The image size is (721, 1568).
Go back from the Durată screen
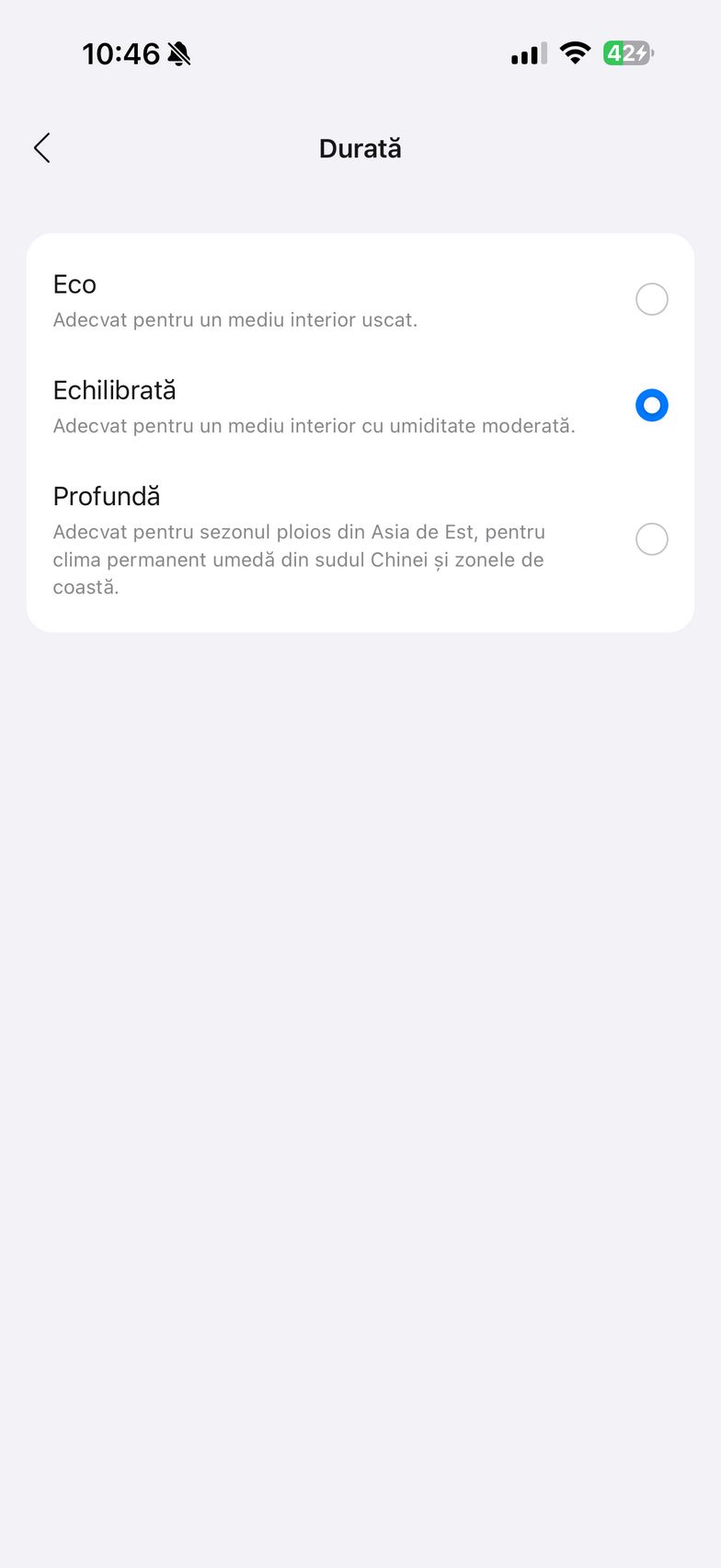[42, 148]
